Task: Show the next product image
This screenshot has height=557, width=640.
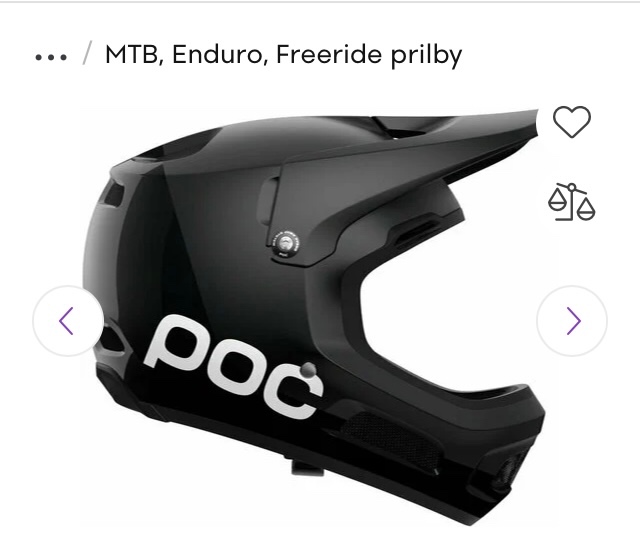Action: (x=572, y=321)
